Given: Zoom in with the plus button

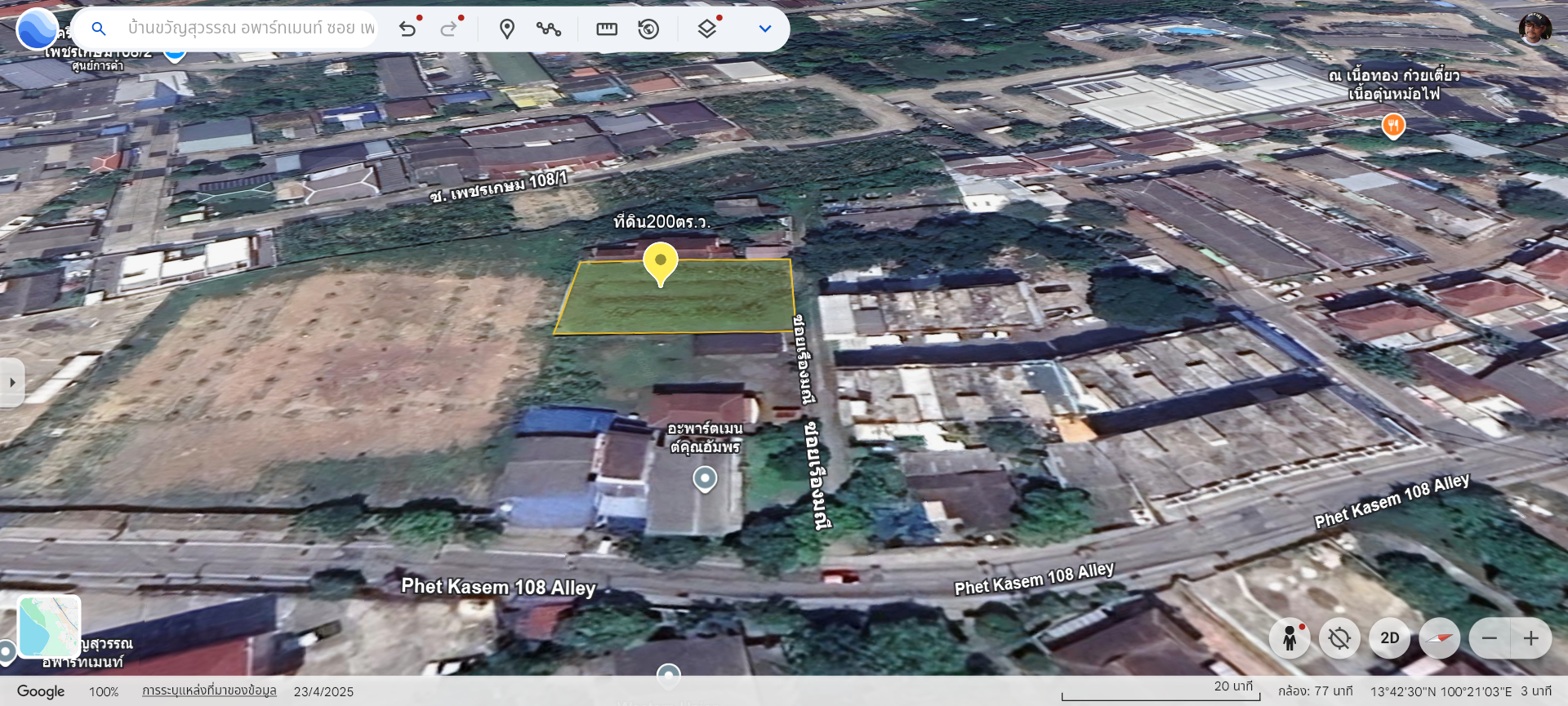Looking at the screenshot, I should (1531, 638).
